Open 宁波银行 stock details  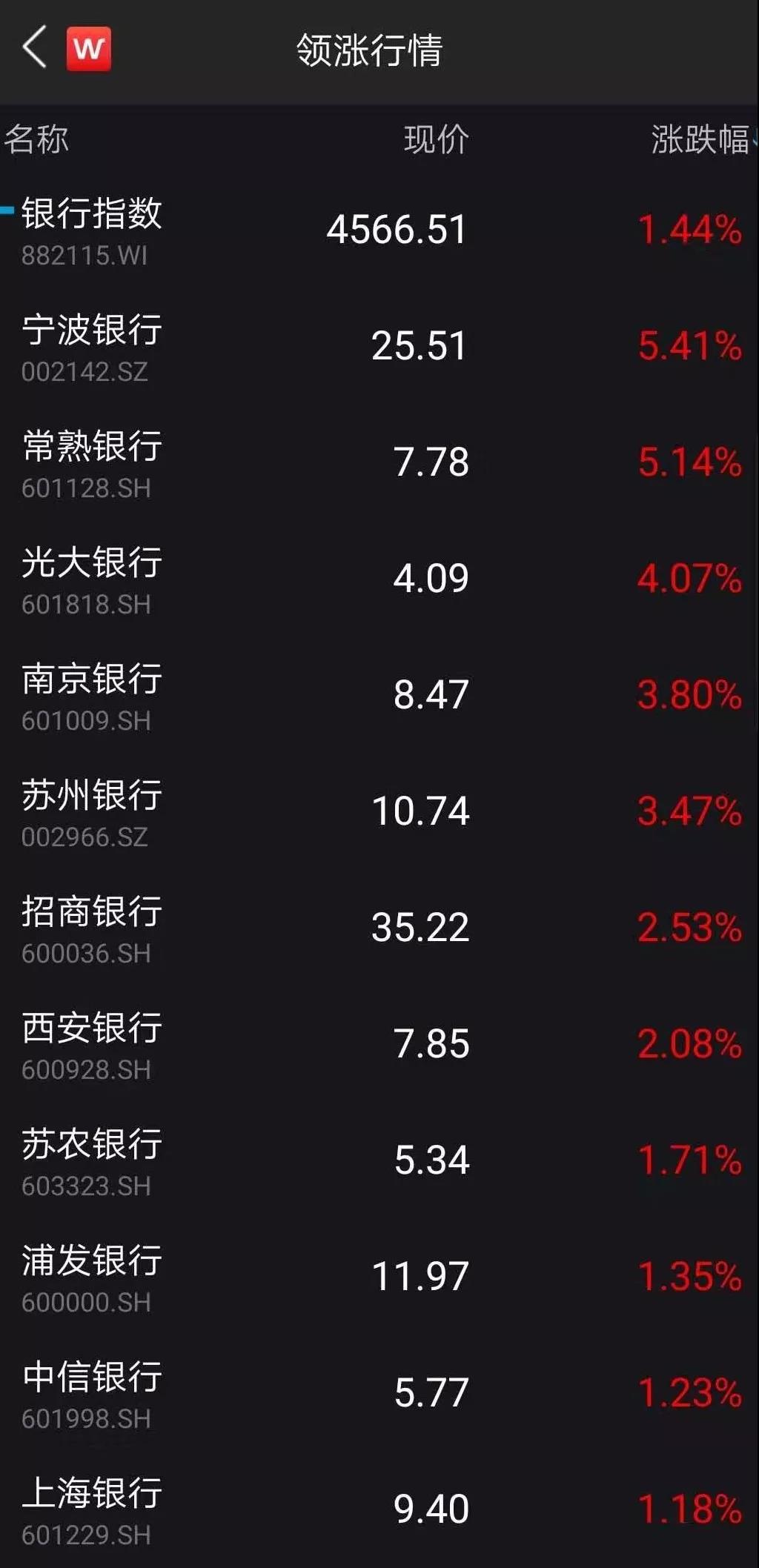coord(379,347)
